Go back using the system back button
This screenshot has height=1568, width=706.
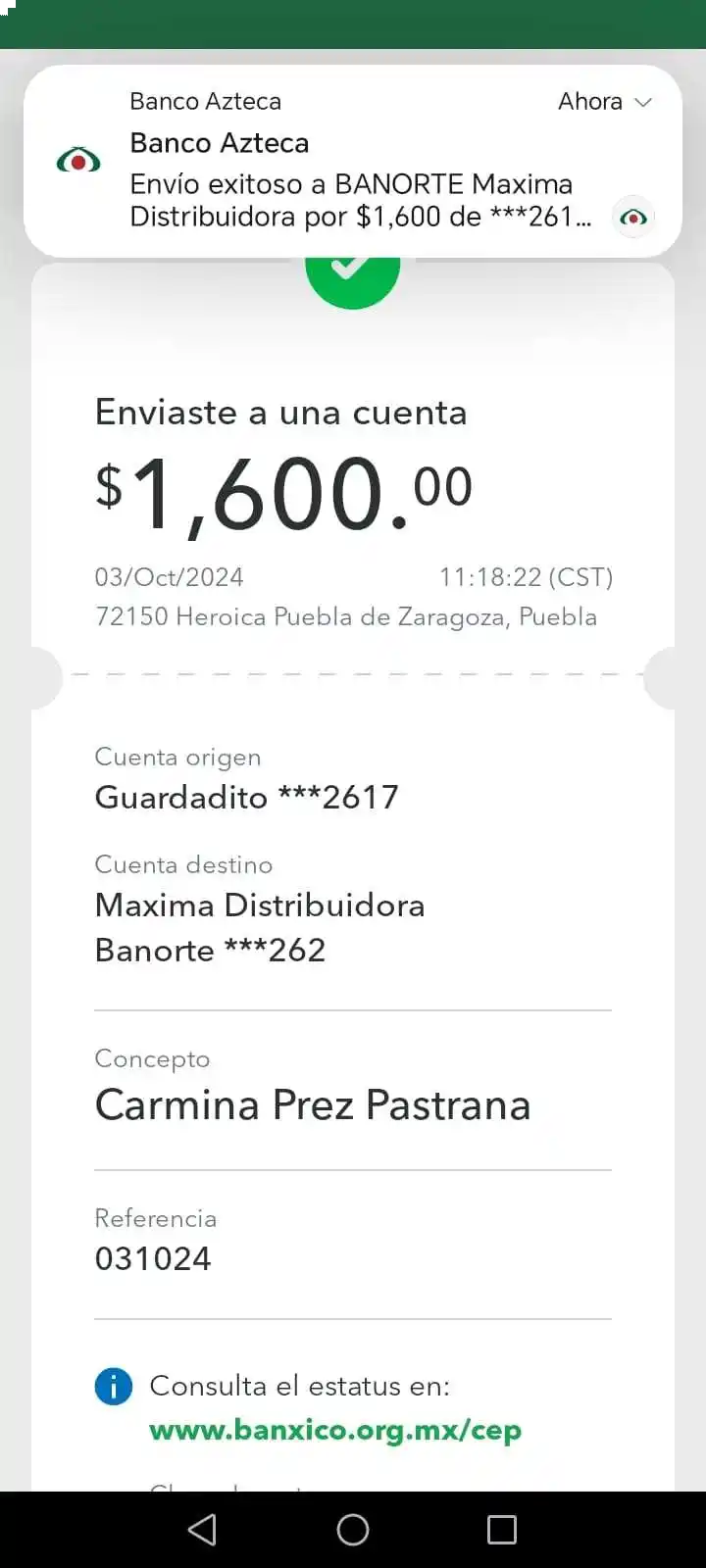point(202,1530)
